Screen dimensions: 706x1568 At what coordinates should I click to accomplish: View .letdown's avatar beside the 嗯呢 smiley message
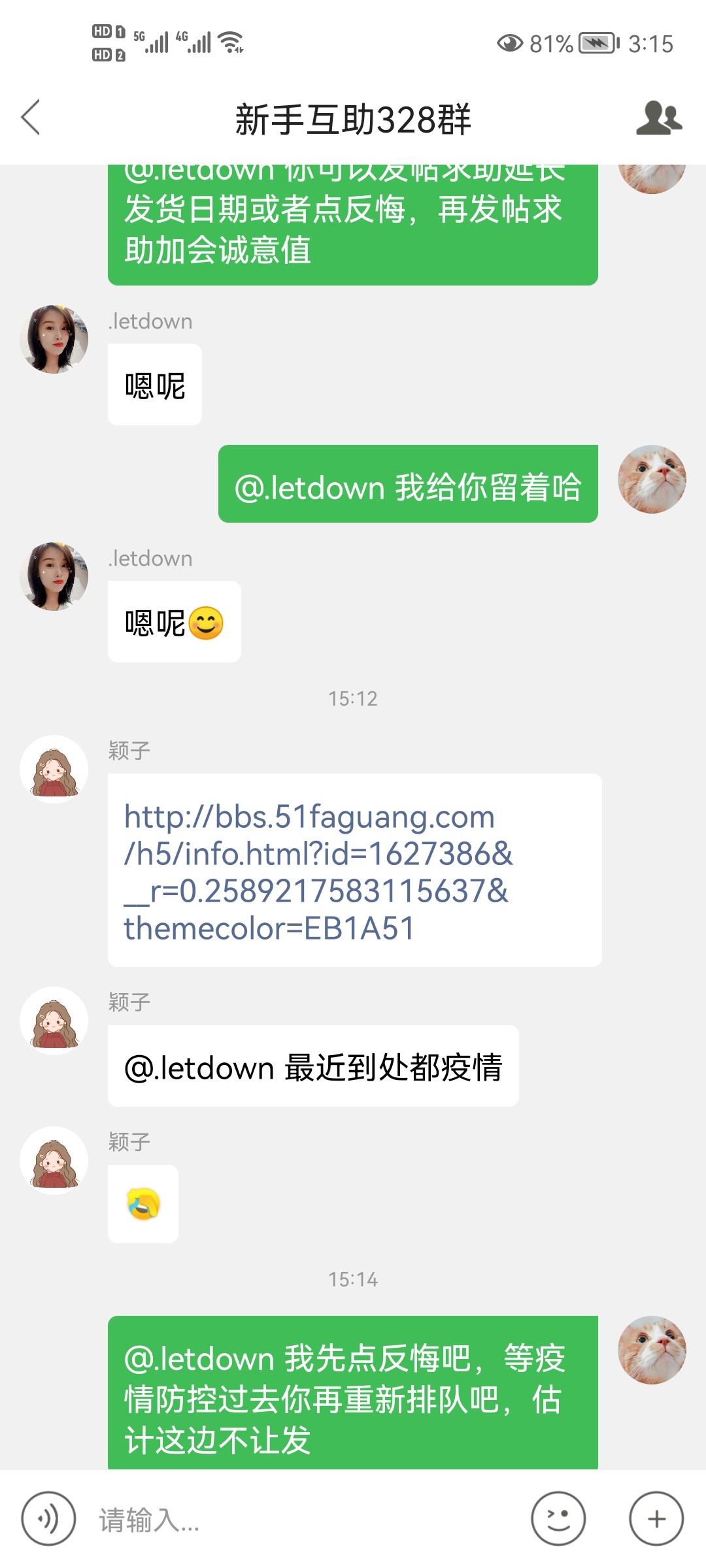click(54, 576)
